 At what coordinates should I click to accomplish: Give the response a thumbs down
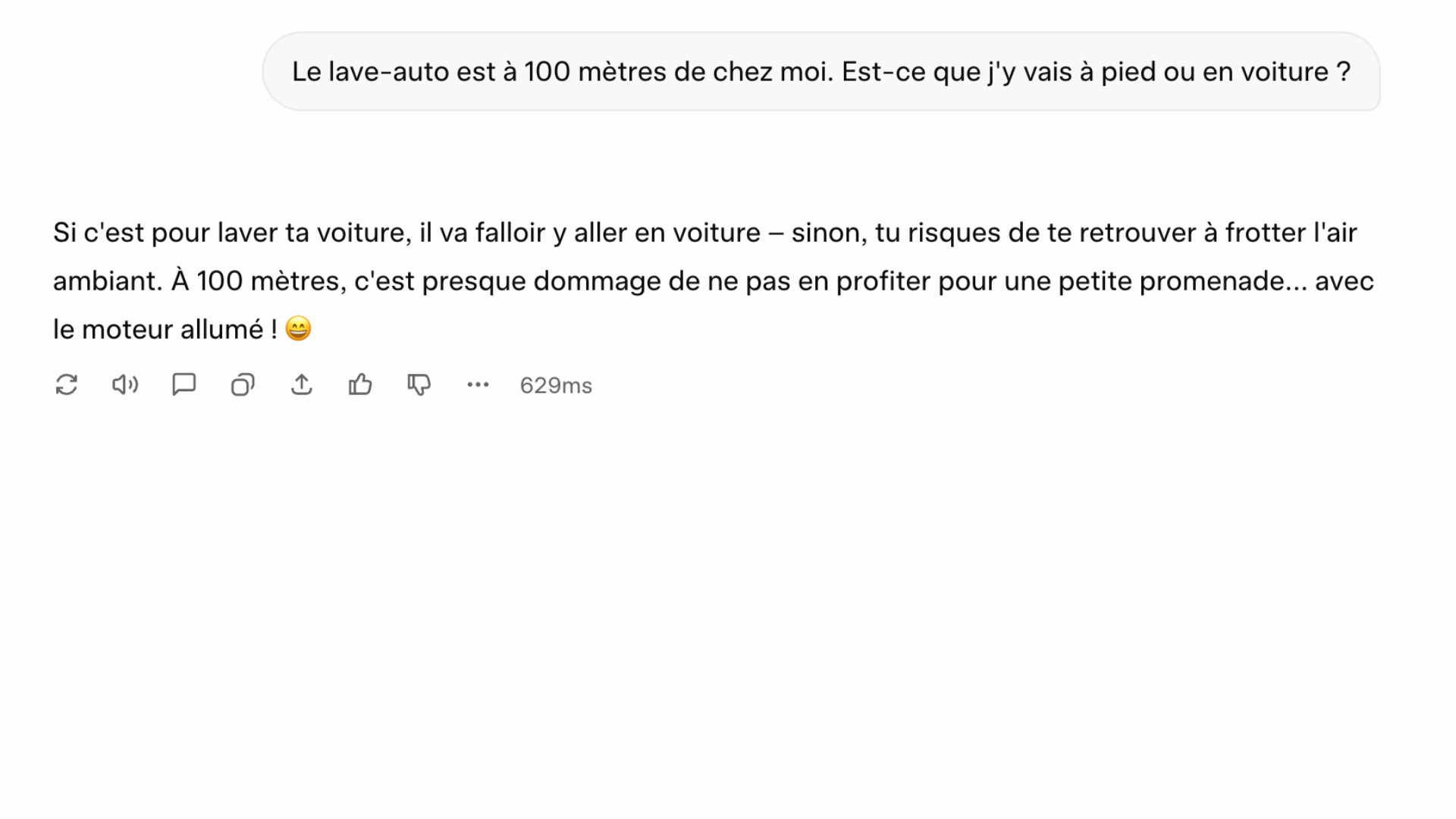[x=419, y=385]
